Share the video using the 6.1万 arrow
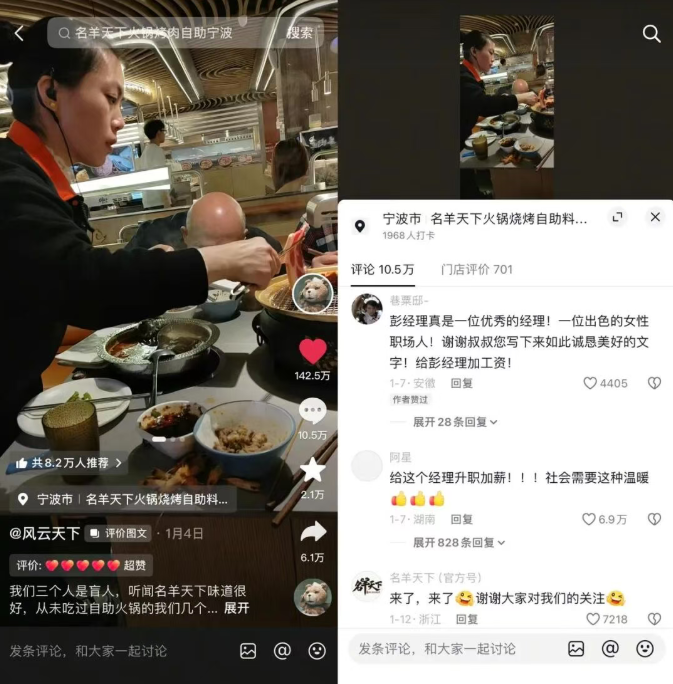 313,532
